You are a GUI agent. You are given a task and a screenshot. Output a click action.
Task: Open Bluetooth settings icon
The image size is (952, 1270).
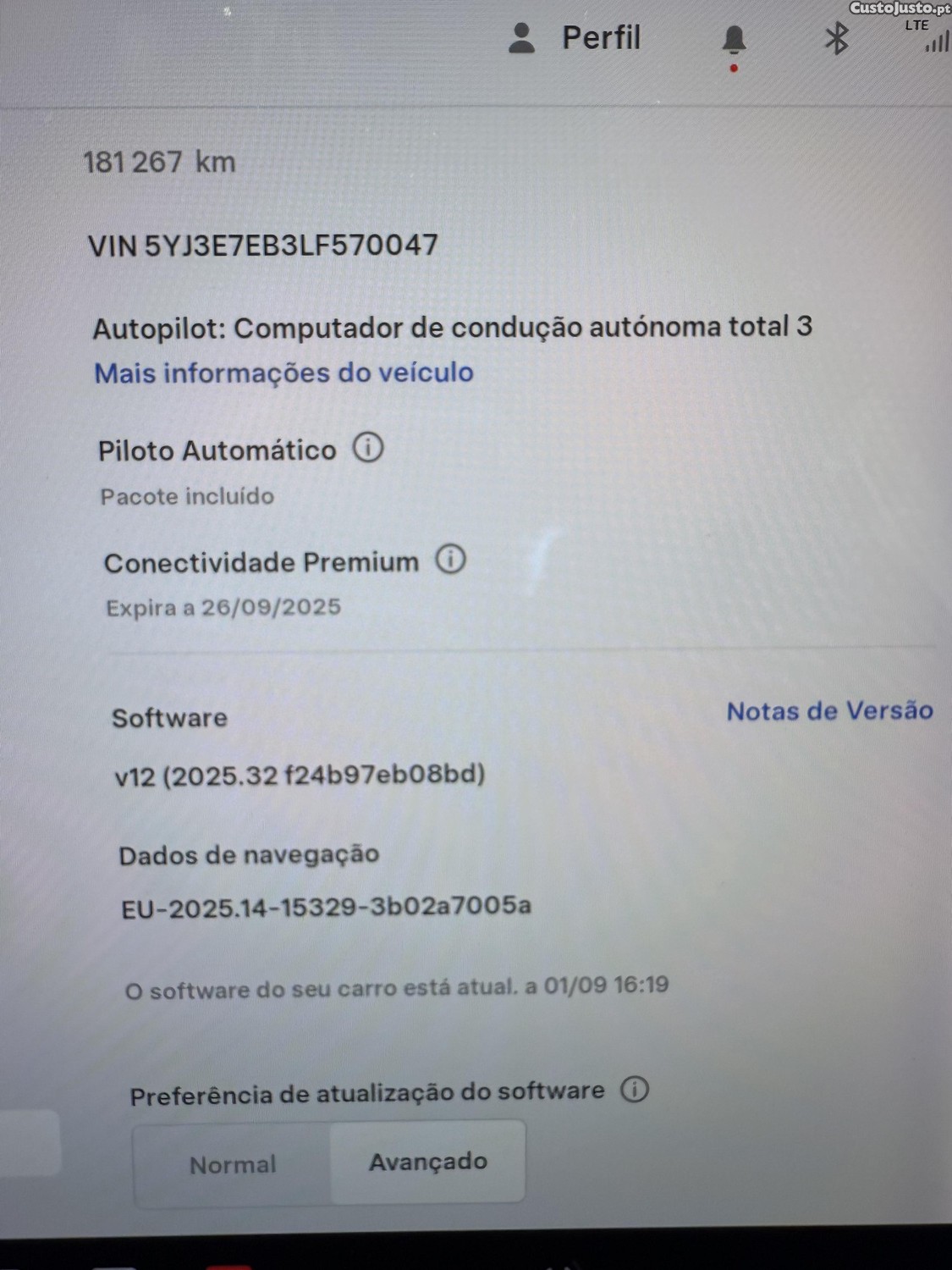pos(836,38)
